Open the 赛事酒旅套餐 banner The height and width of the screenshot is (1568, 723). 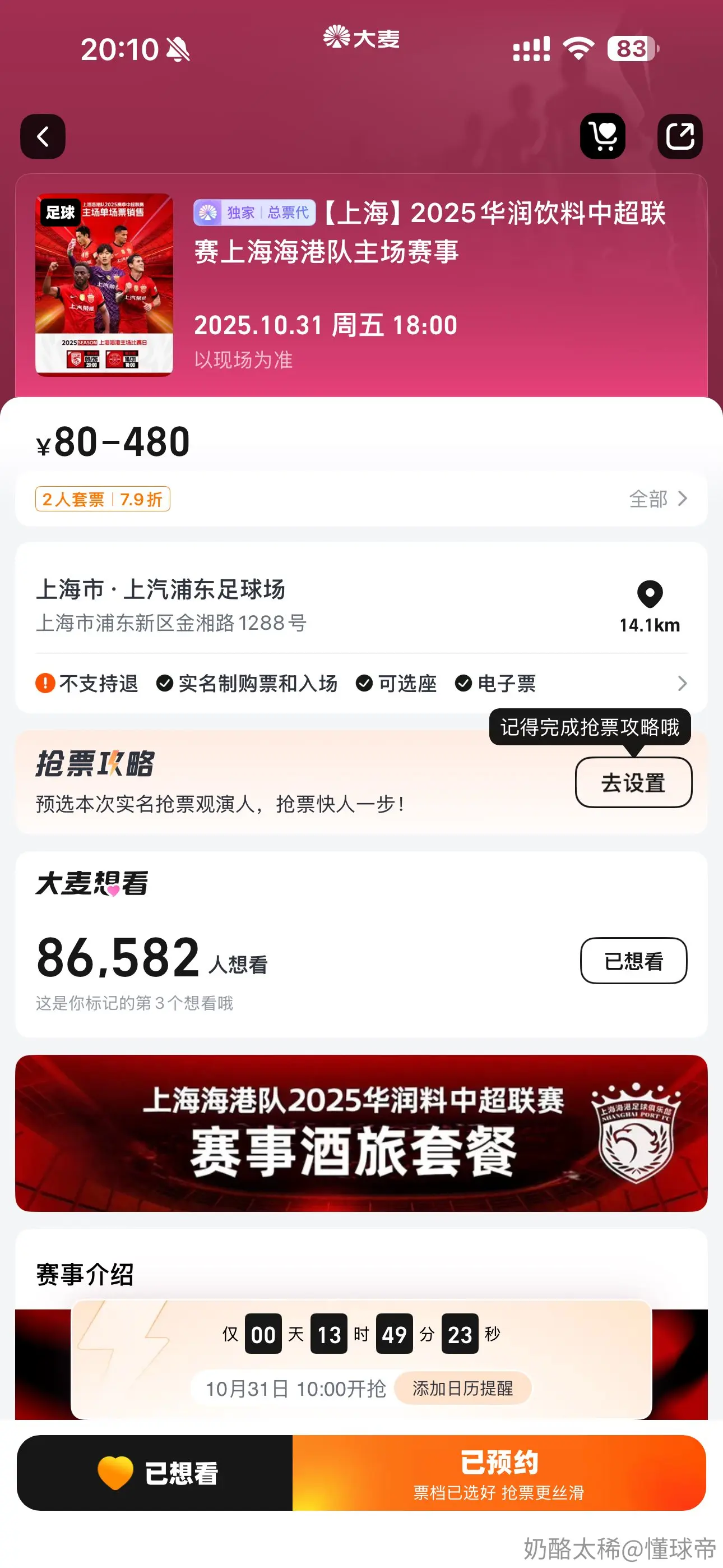pos(361,1133)
